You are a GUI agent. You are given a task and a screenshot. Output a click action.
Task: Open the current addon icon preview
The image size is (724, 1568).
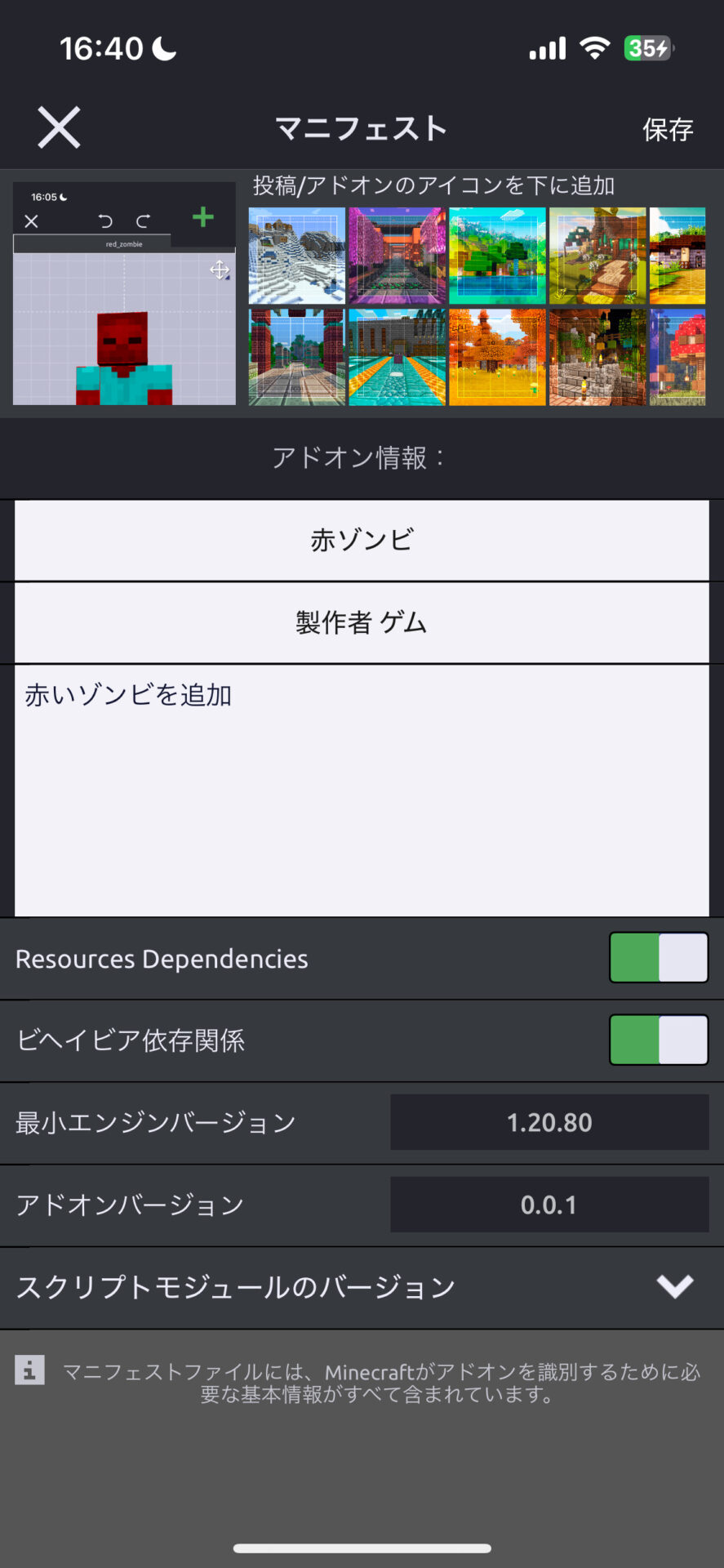click(x=124, y=294)
